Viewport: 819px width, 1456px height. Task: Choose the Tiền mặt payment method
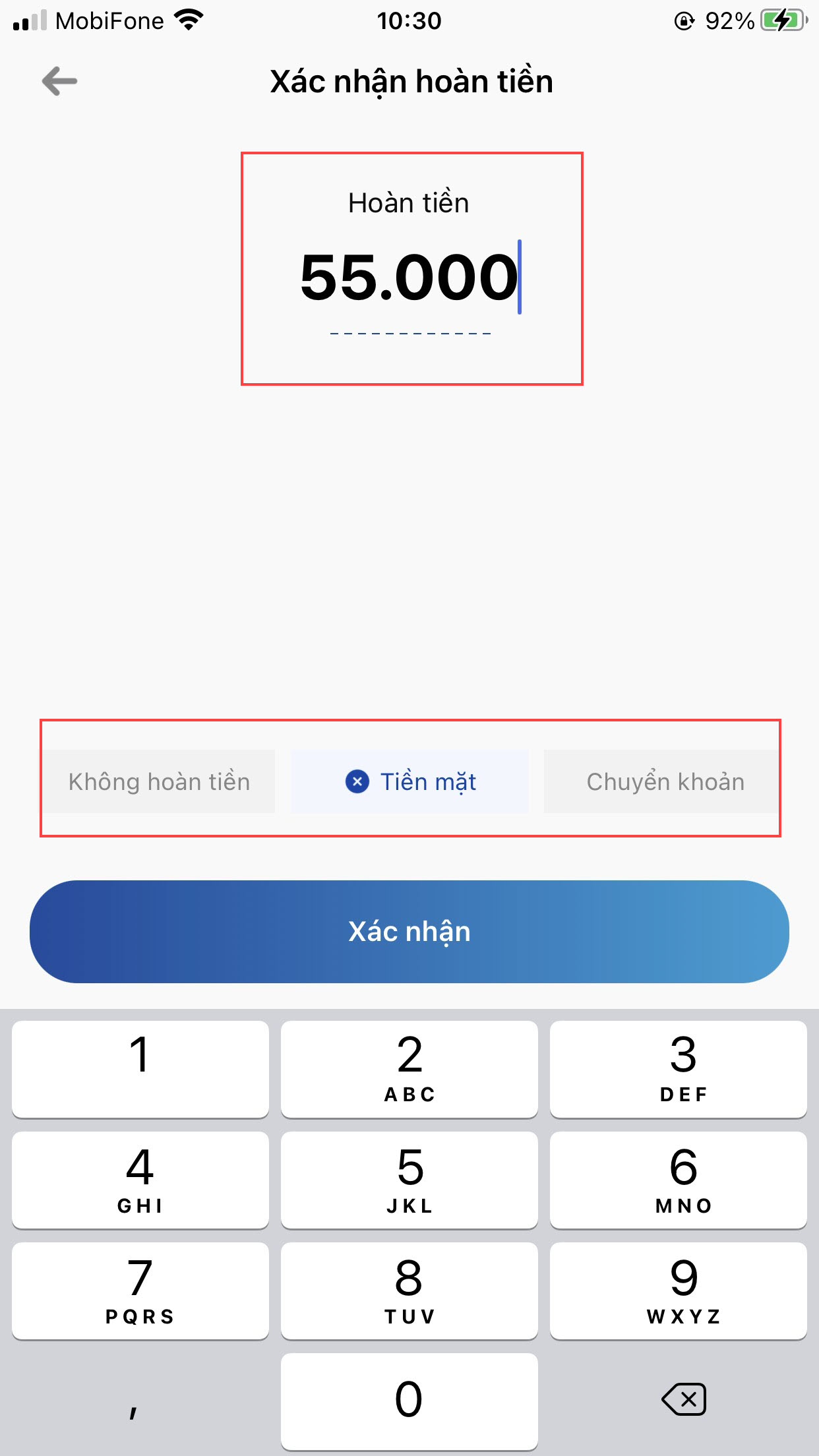click(x=410, y=781)
